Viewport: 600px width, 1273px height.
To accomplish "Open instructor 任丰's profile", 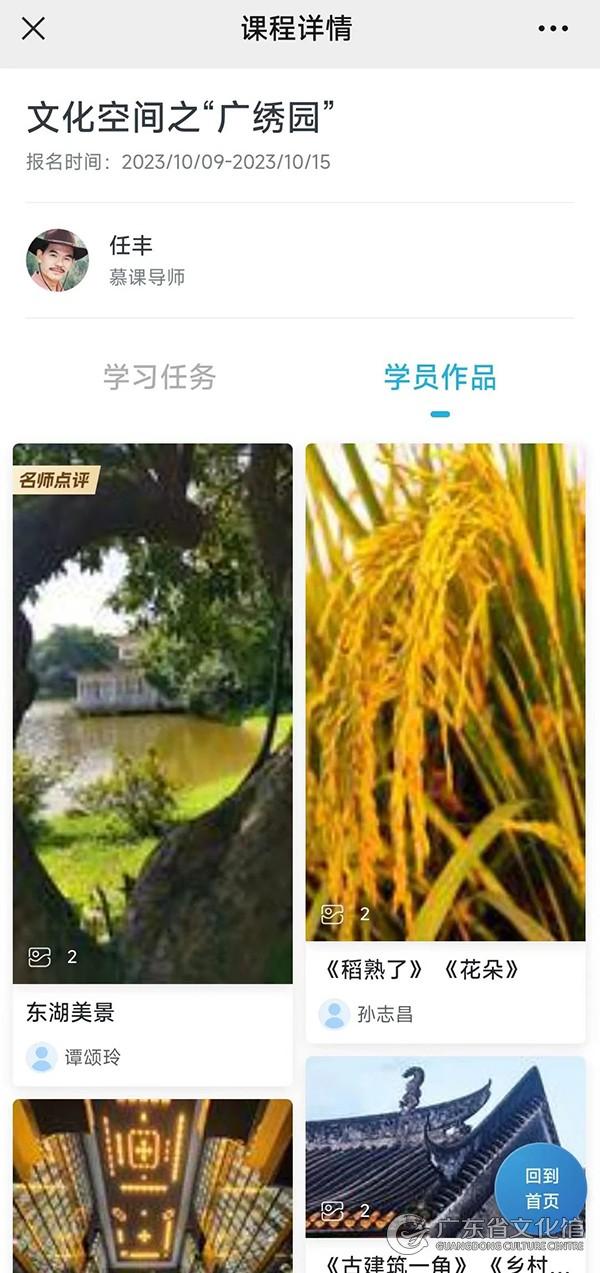I will point(106,260).
